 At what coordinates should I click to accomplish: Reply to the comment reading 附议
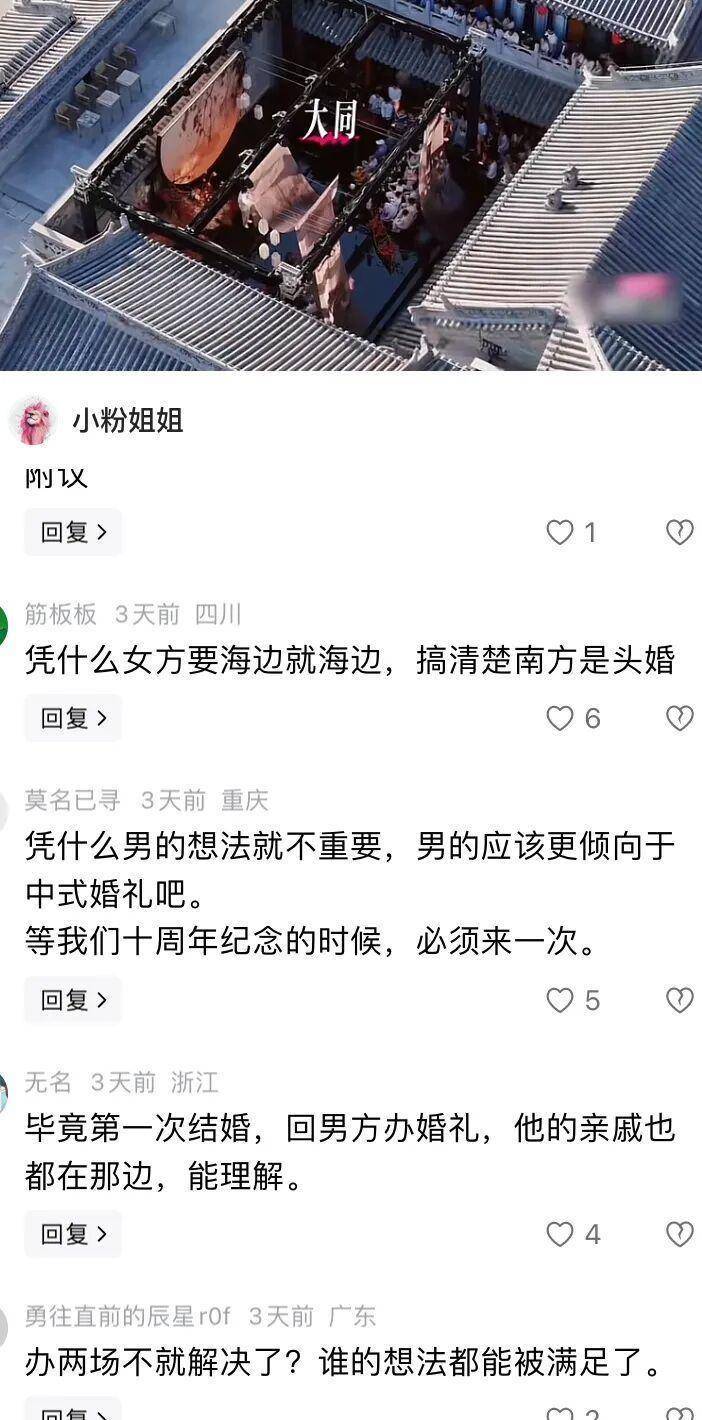[72, 532]
